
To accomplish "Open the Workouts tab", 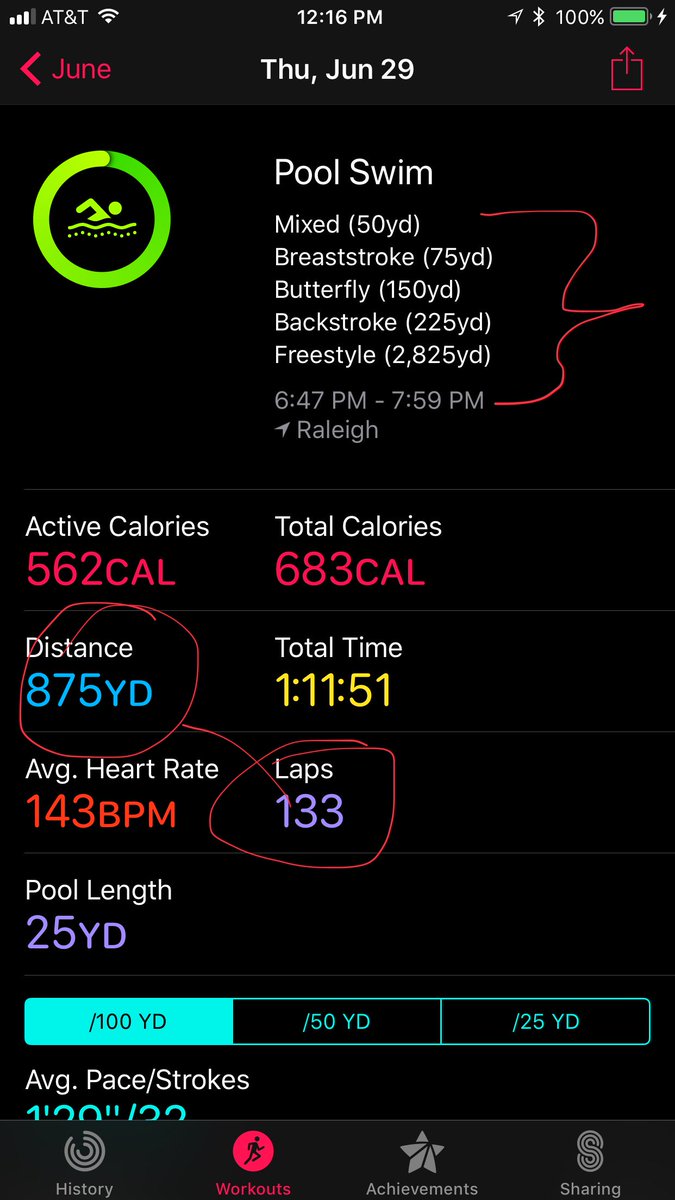I will pyautogui.click(x=253, y=1162).
